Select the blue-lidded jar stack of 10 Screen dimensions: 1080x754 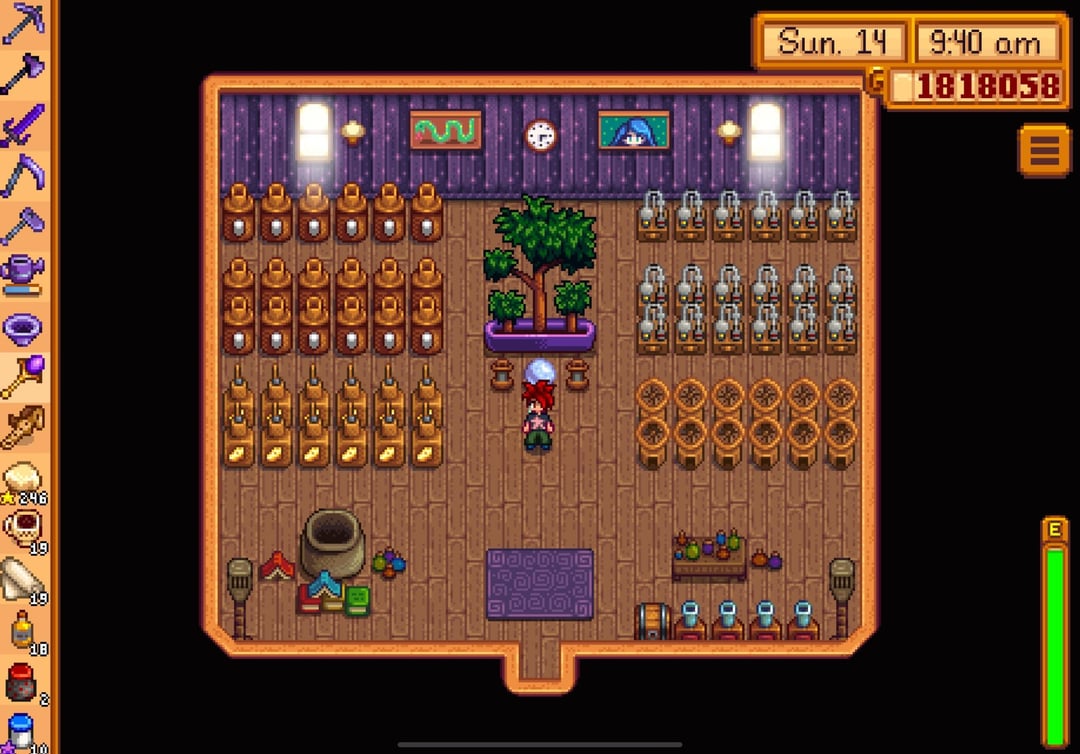pos(23,732)
